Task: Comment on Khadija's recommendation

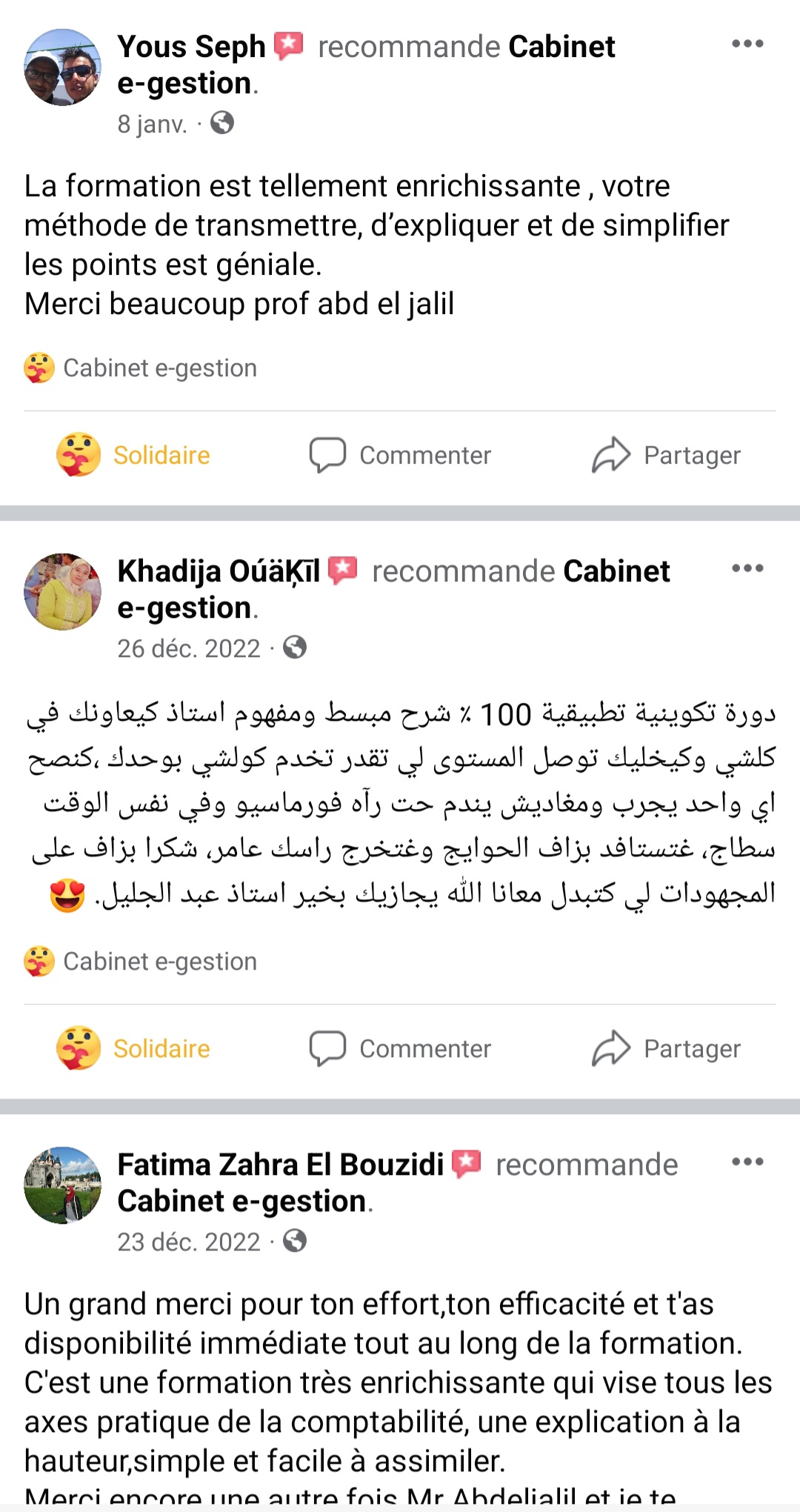Action: pyautogui.click(x=400, y=1048)
